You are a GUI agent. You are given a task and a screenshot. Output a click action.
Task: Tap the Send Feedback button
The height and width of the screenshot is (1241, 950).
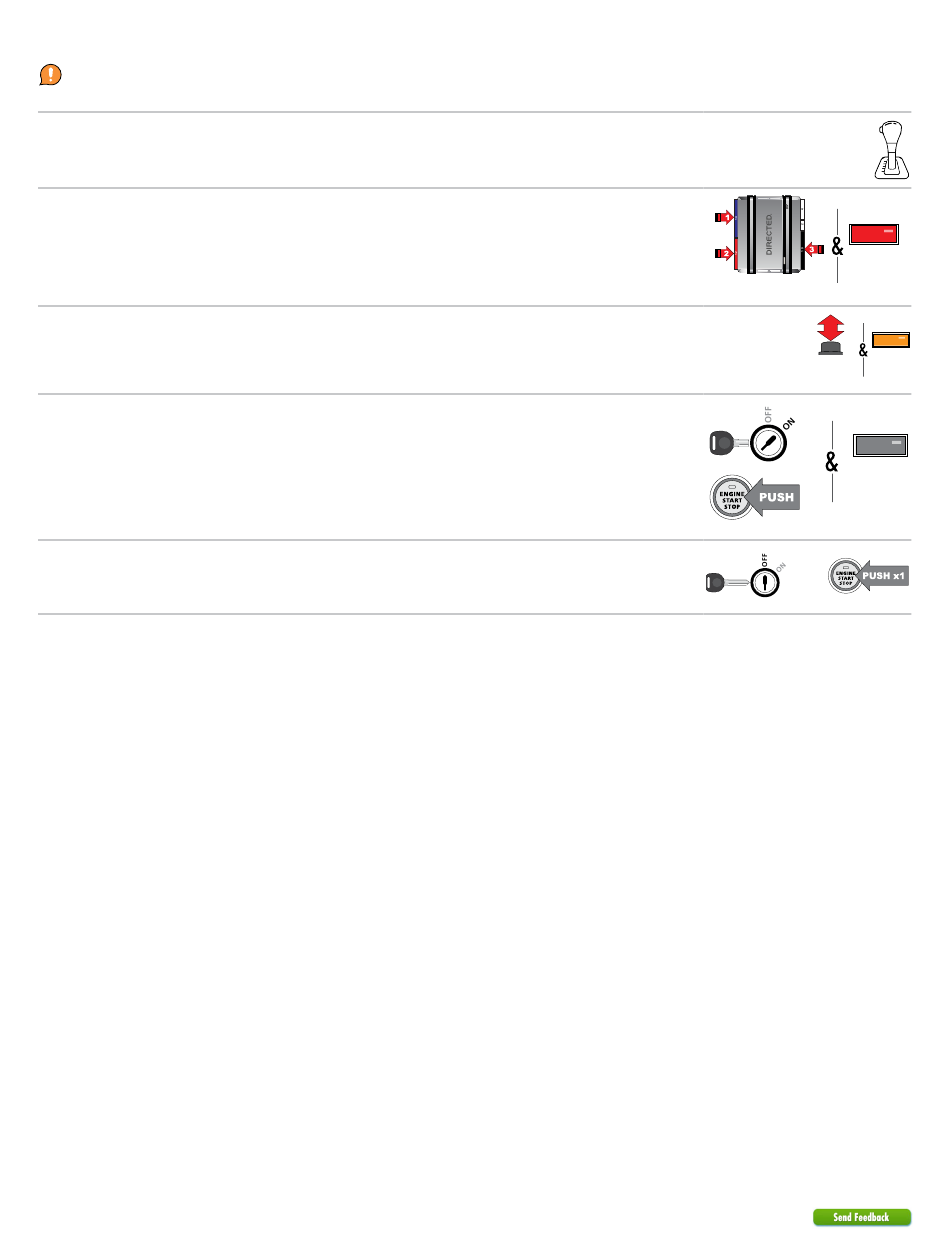click(861, 1217)
